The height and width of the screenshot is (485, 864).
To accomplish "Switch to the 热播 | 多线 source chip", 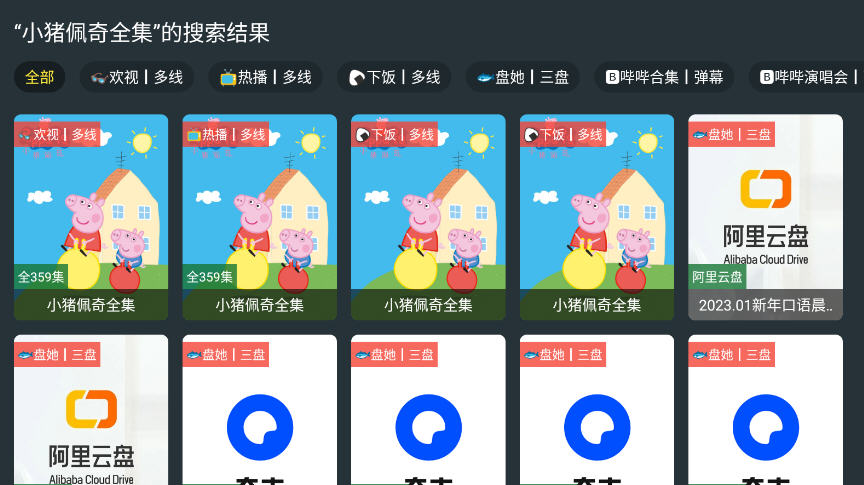I will (265, 77).
